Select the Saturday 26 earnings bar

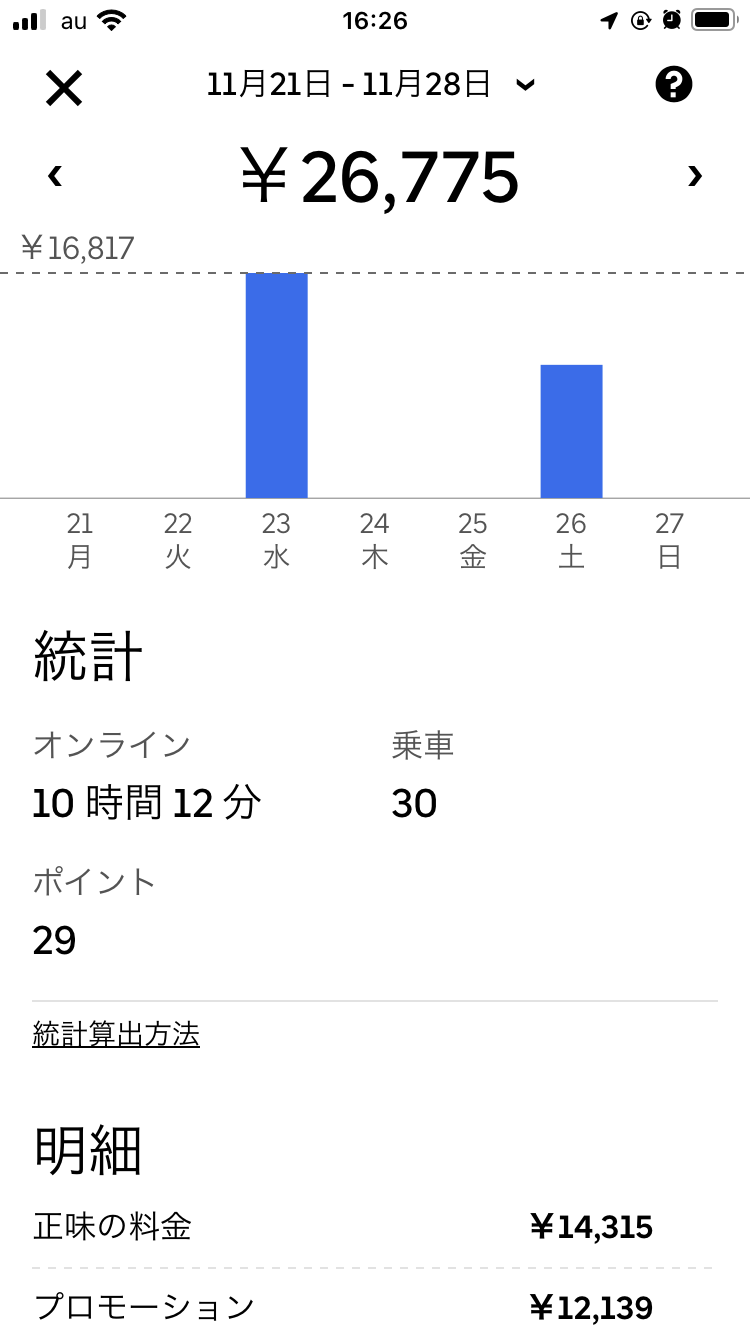[571, 431]
